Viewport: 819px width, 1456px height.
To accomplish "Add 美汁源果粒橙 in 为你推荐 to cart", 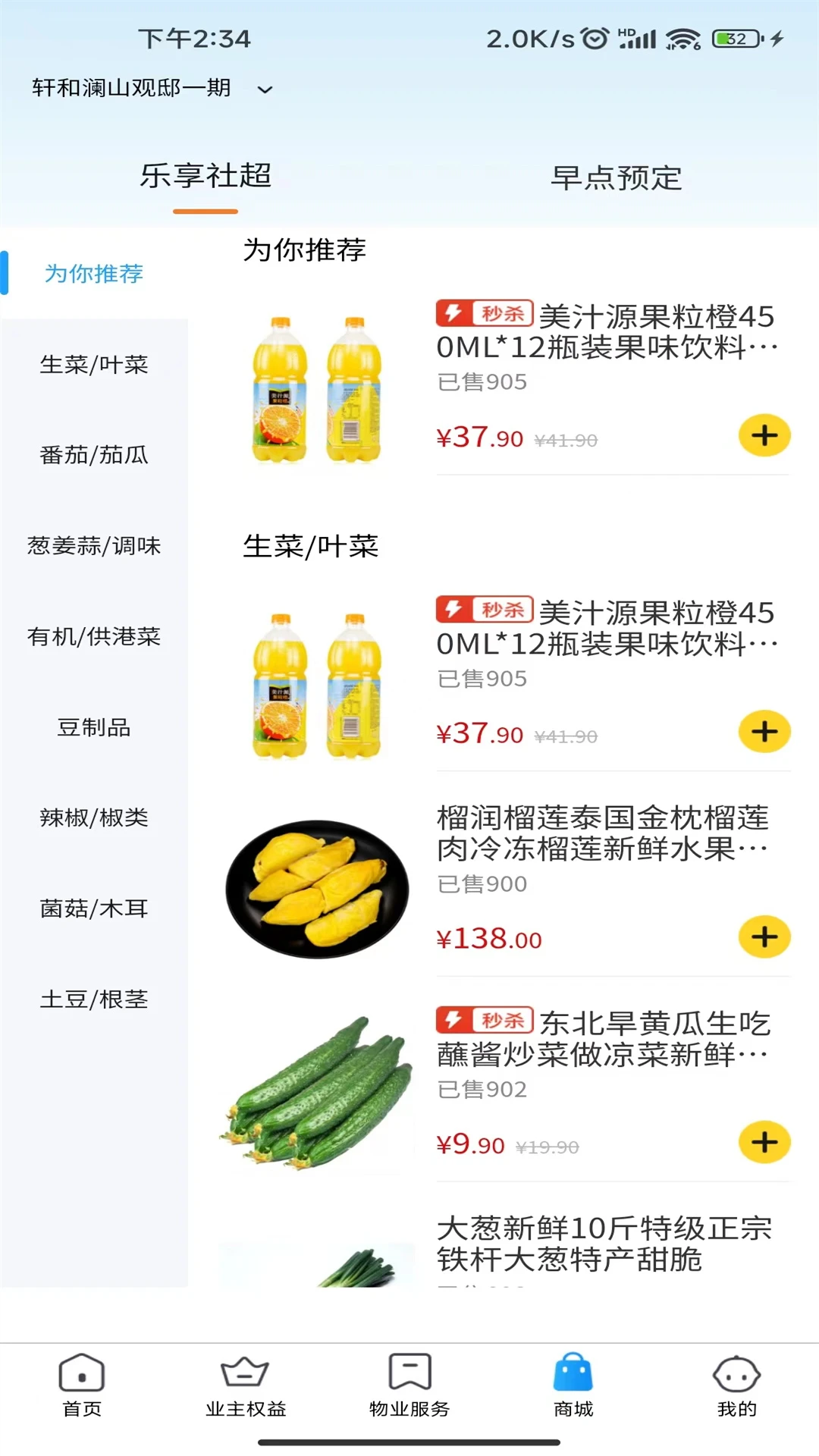I will 764,435.
